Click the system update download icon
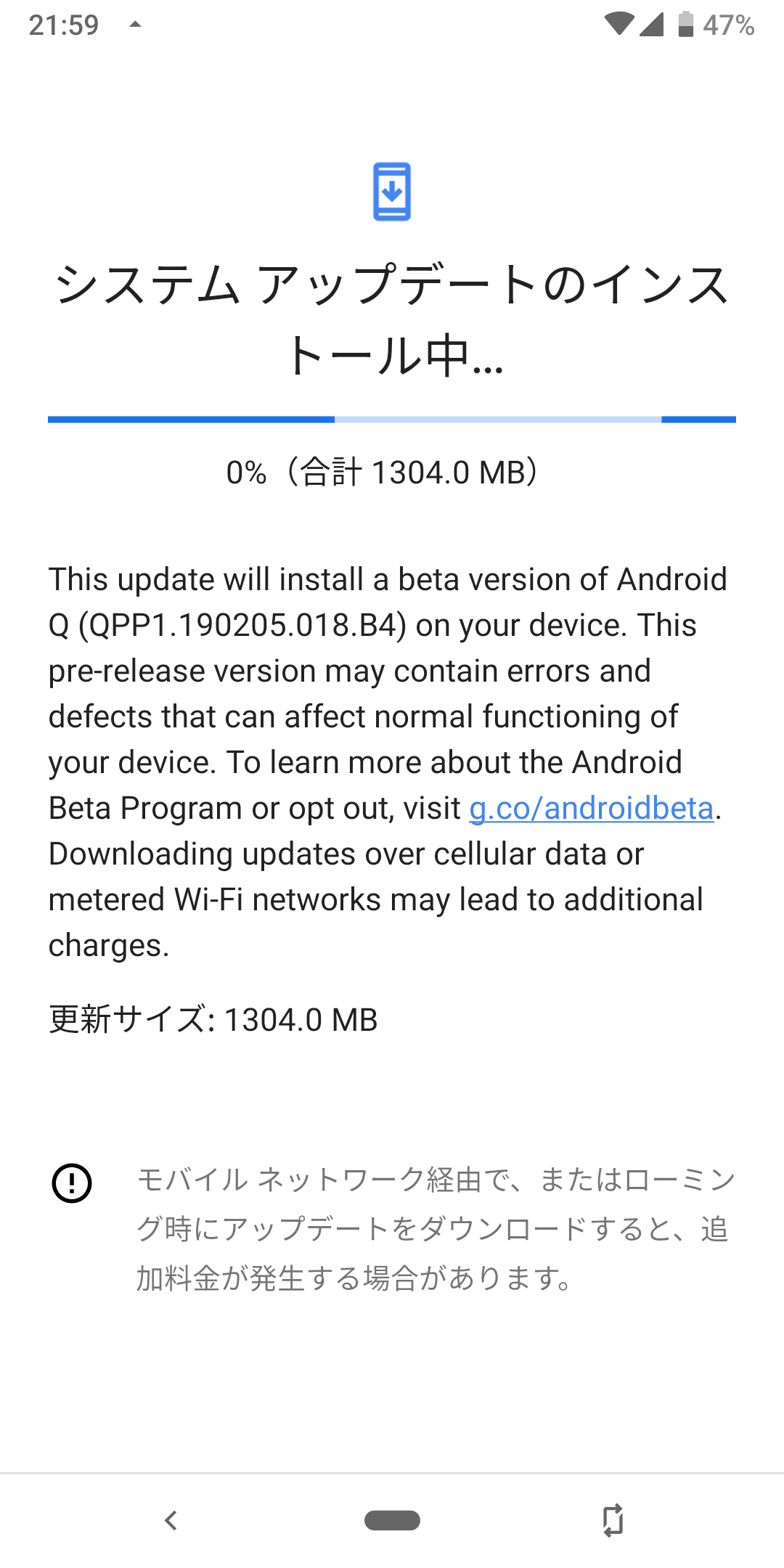This screenshot has height=1568, width=784. (x=392, y=192)
